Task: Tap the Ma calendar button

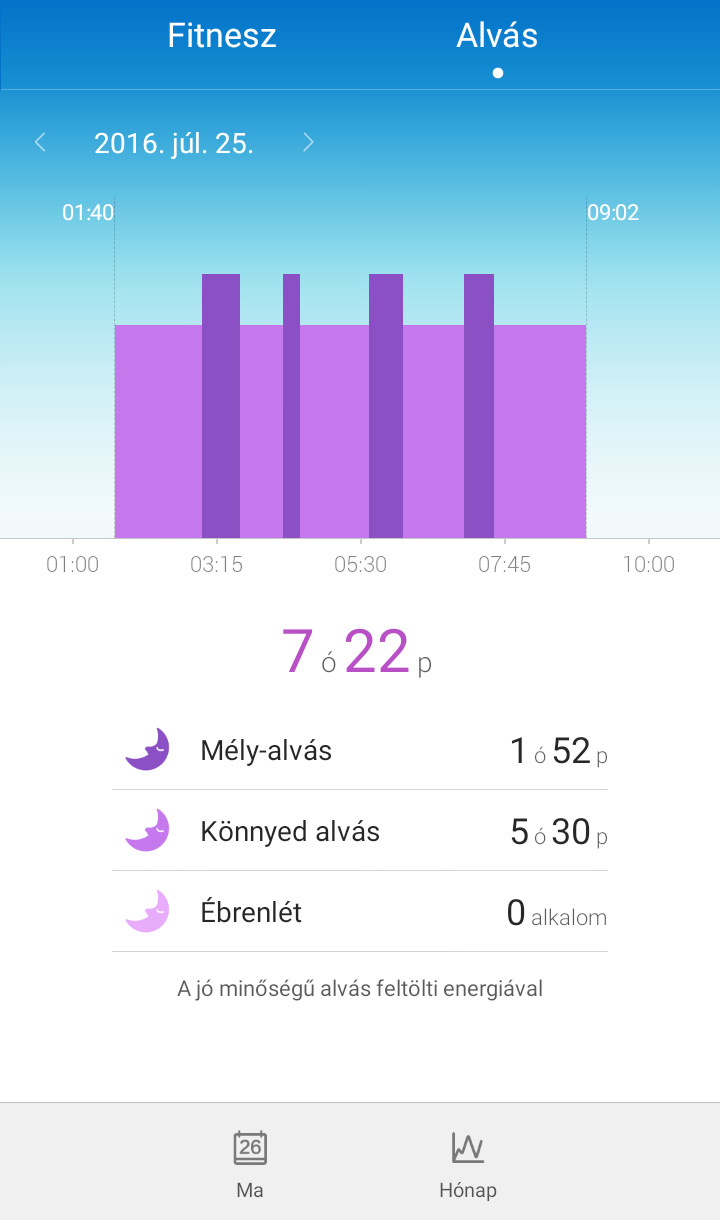Action: click(250, 1164)
